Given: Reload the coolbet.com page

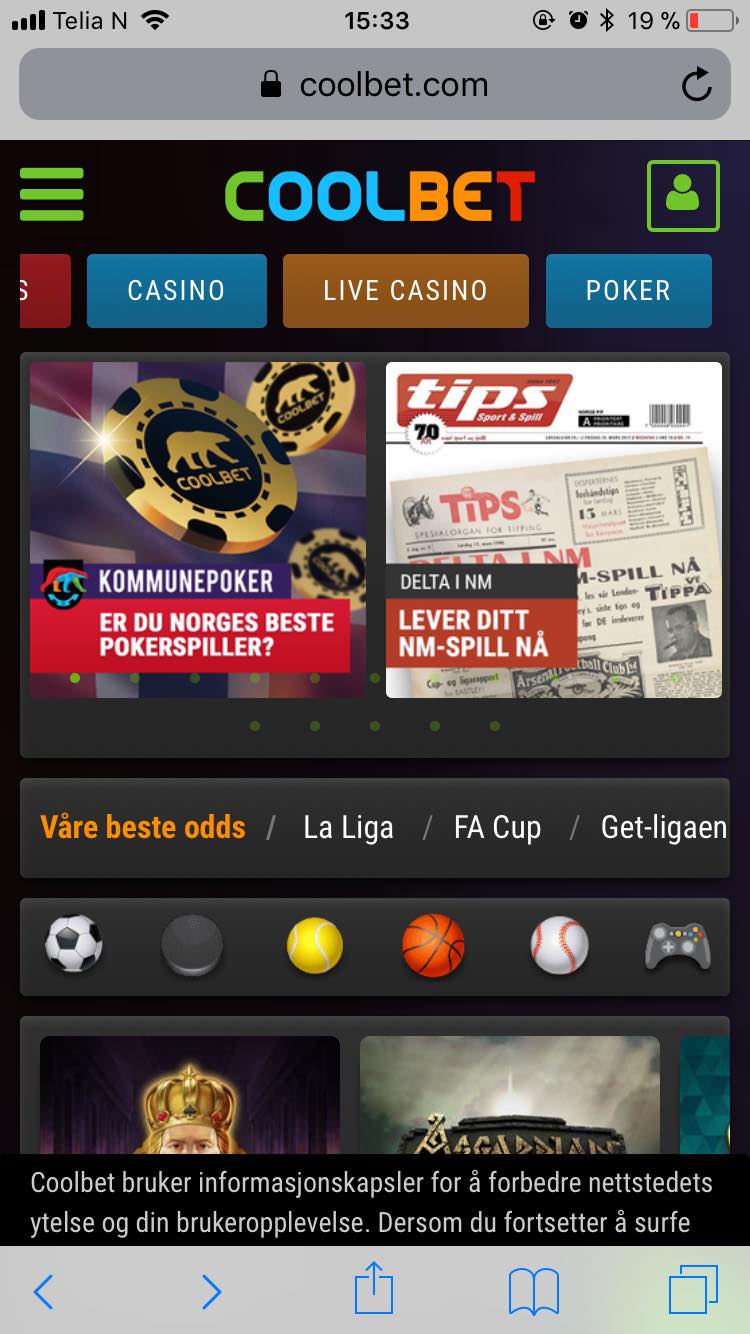Looking at the screenshot, I should 696,86.
